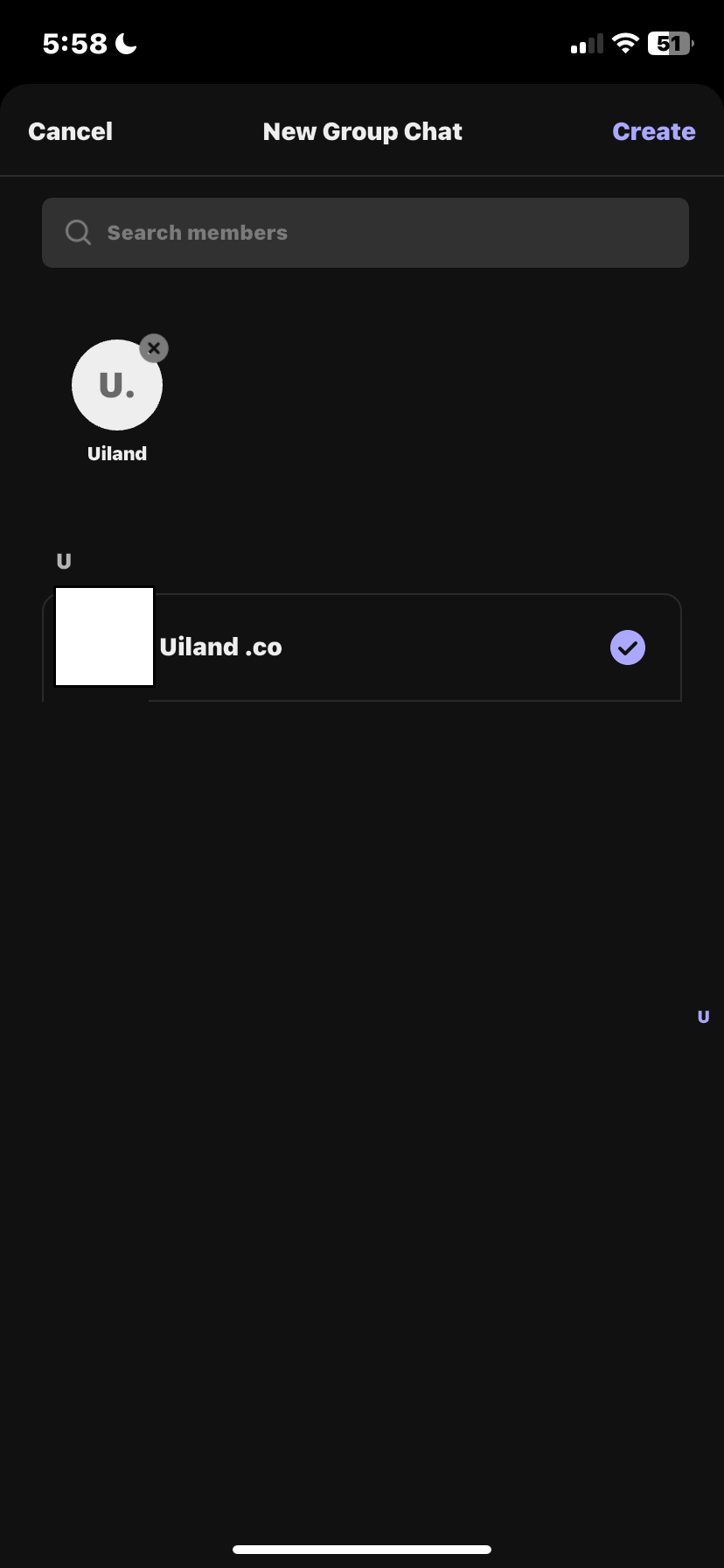Tap the moon icon in status bar
This screenshot has height=1568, width=724.
click(125, 42)
